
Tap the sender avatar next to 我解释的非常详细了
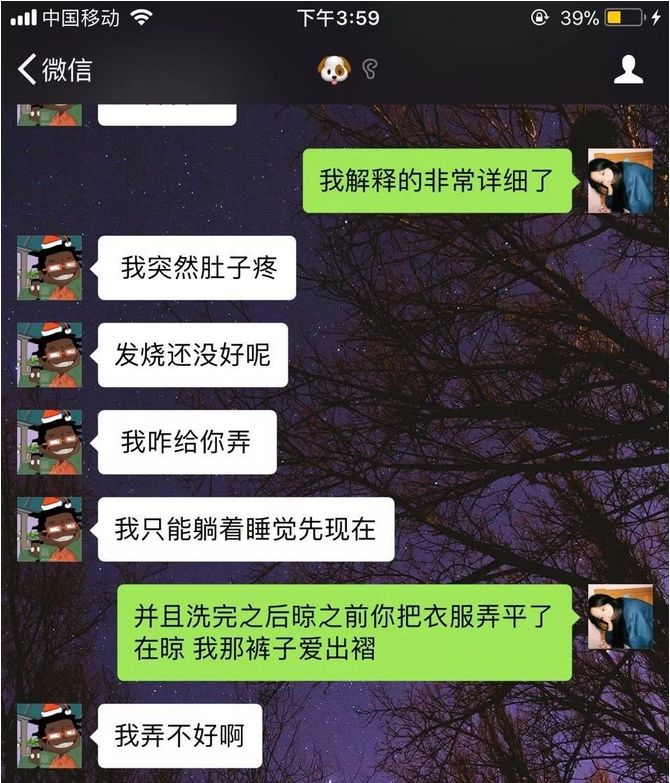(x=620, y=181)
